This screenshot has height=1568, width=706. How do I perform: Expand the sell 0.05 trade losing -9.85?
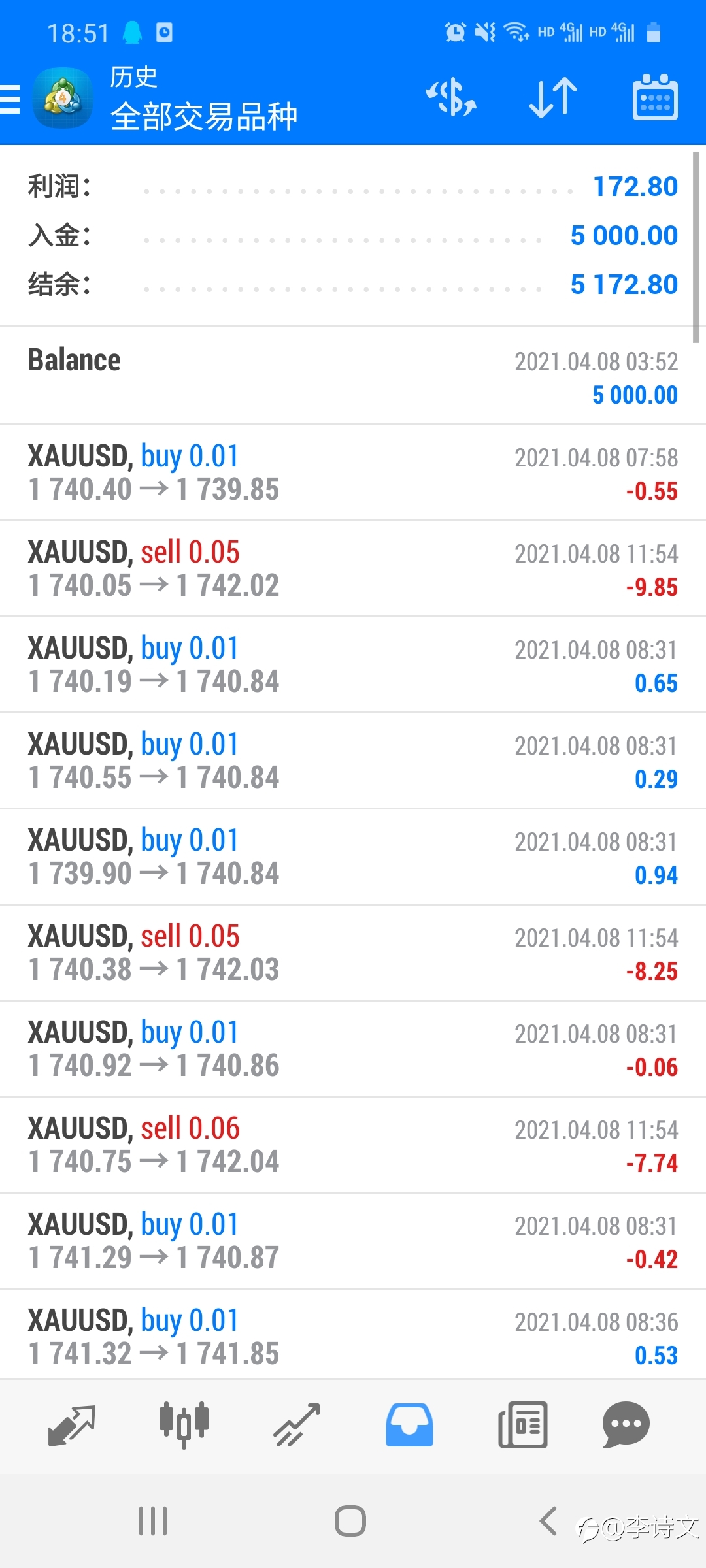353,569
